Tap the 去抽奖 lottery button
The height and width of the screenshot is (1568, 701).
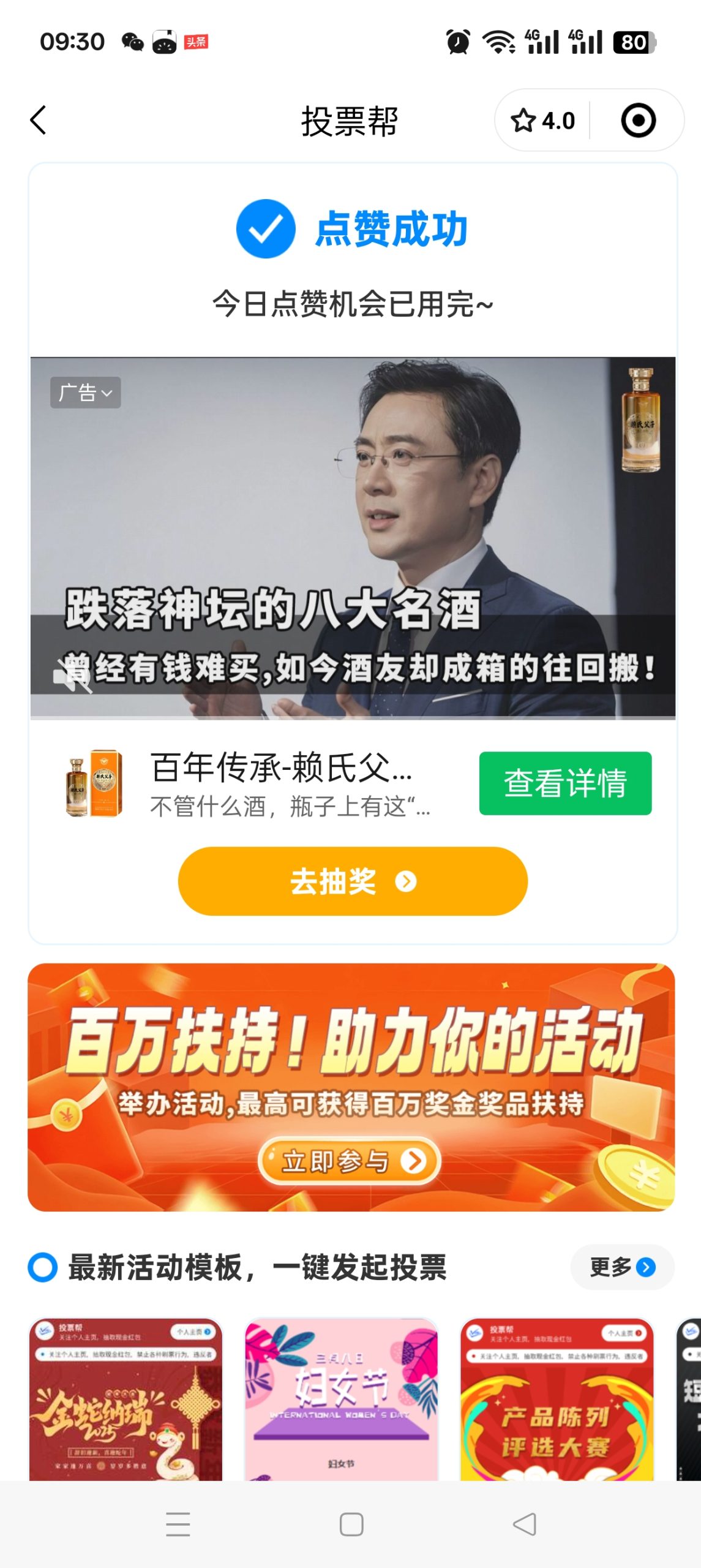pyautogui.click(x=353, y=881)
